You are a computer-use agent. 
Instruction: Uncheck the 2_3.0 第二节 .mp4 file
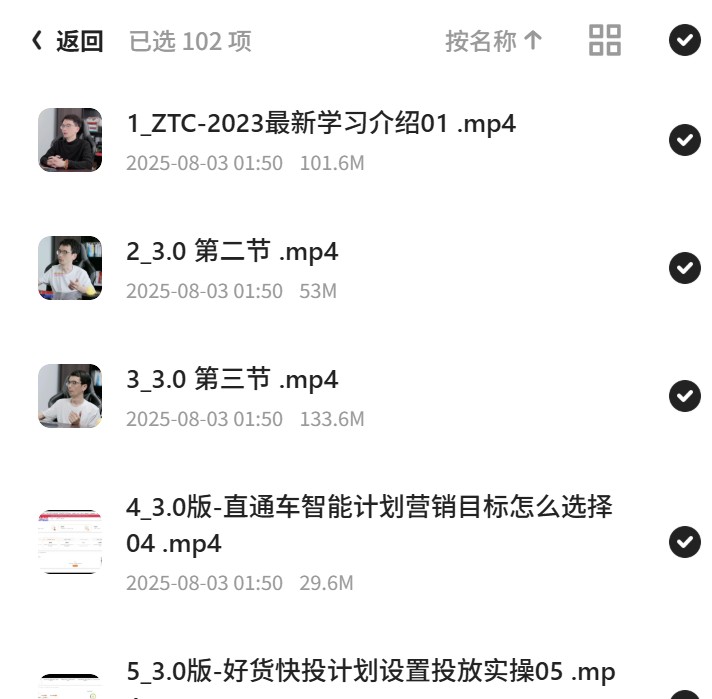(x=684, y=268)
